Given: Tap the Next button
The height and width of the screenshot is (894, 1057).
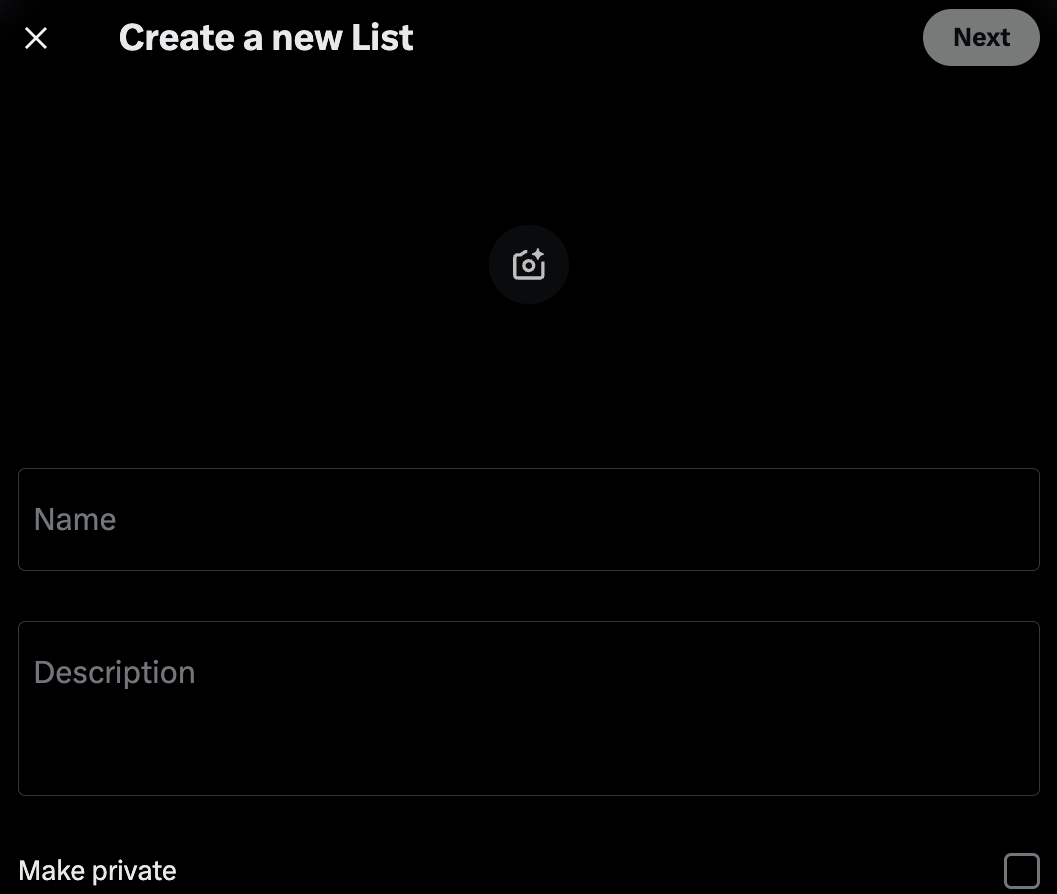Looking at the screenshot, I should (980, 38).
